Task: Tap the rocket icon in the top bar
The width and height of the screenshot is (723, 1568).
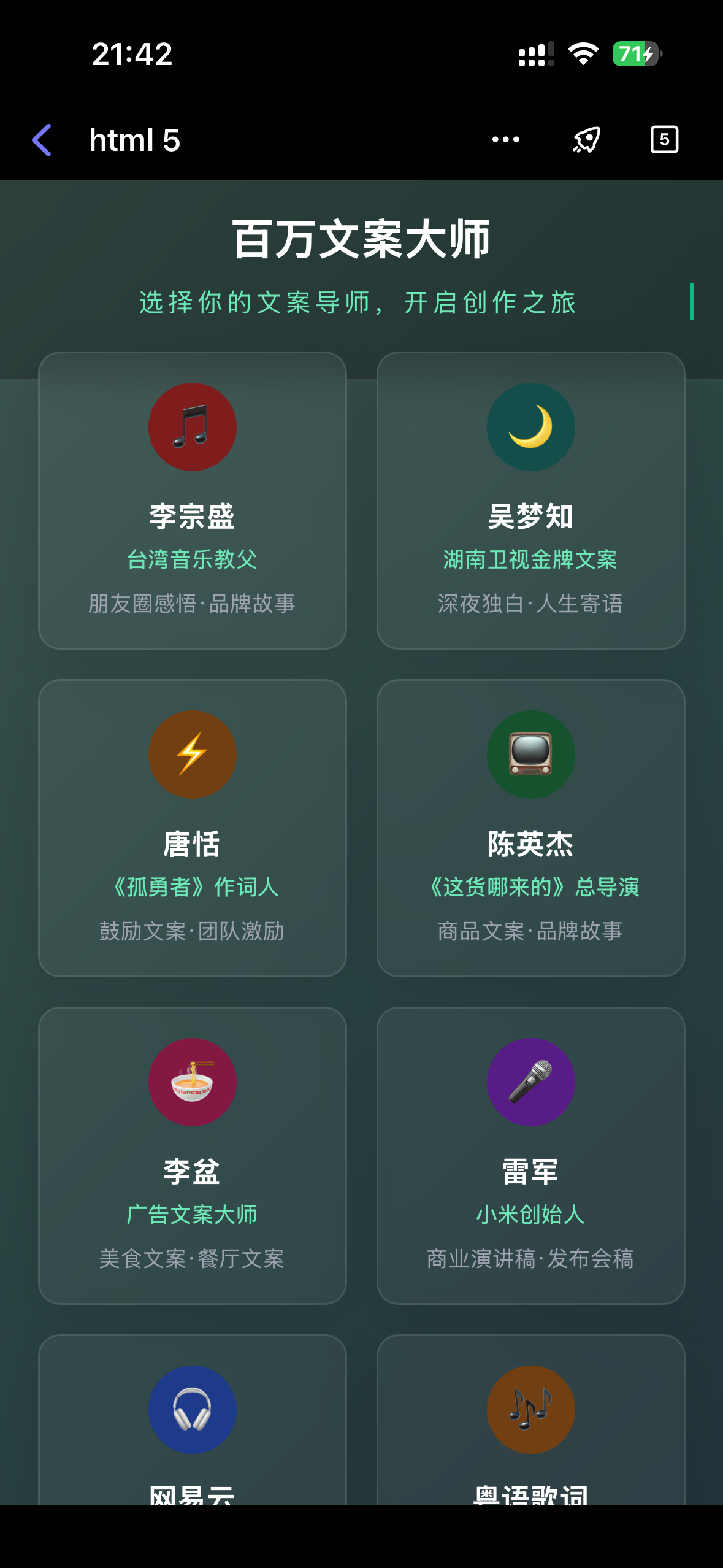Action: click(586, 140)
